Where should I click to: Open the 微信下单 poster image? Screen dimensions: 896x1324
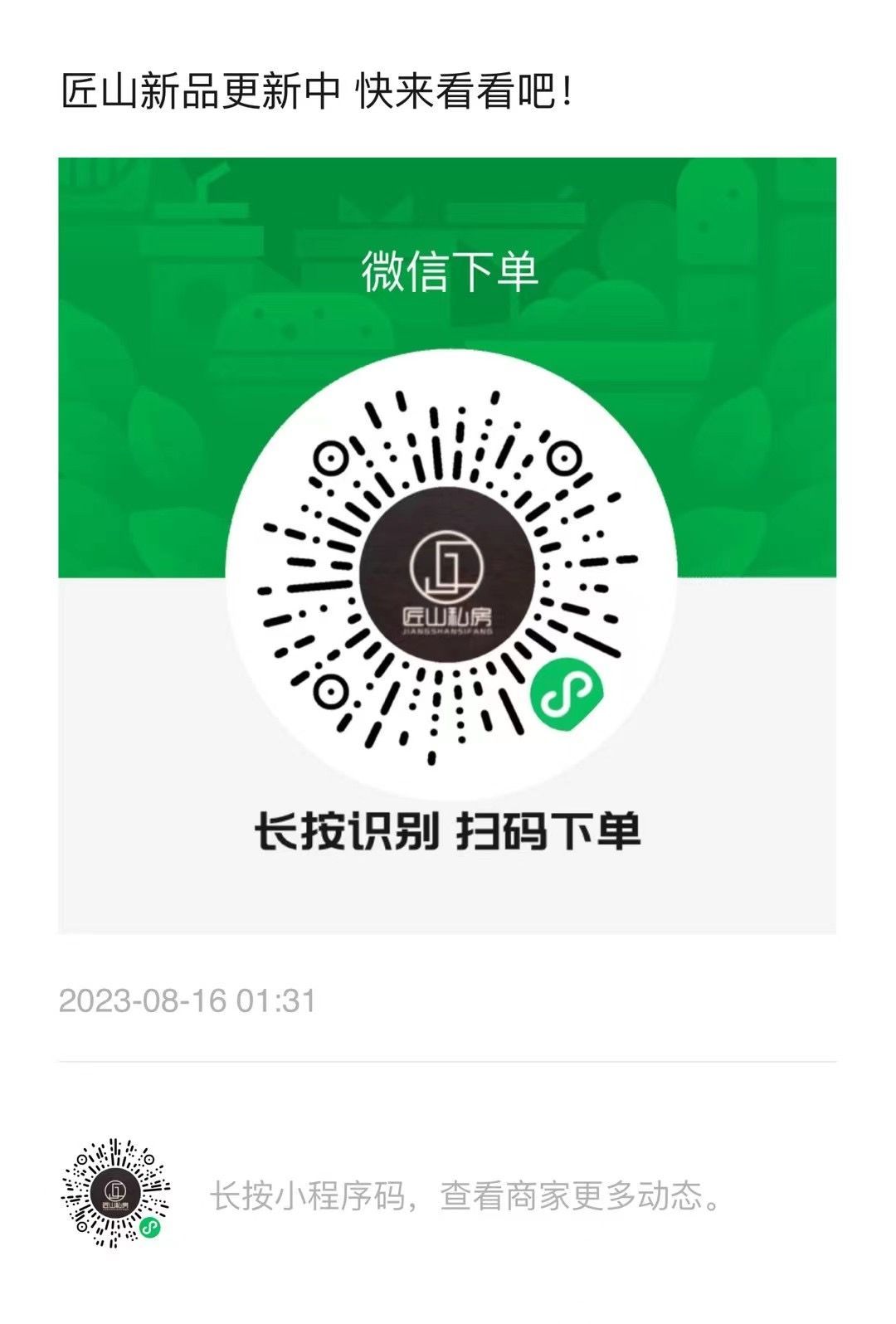click(447, 545)
